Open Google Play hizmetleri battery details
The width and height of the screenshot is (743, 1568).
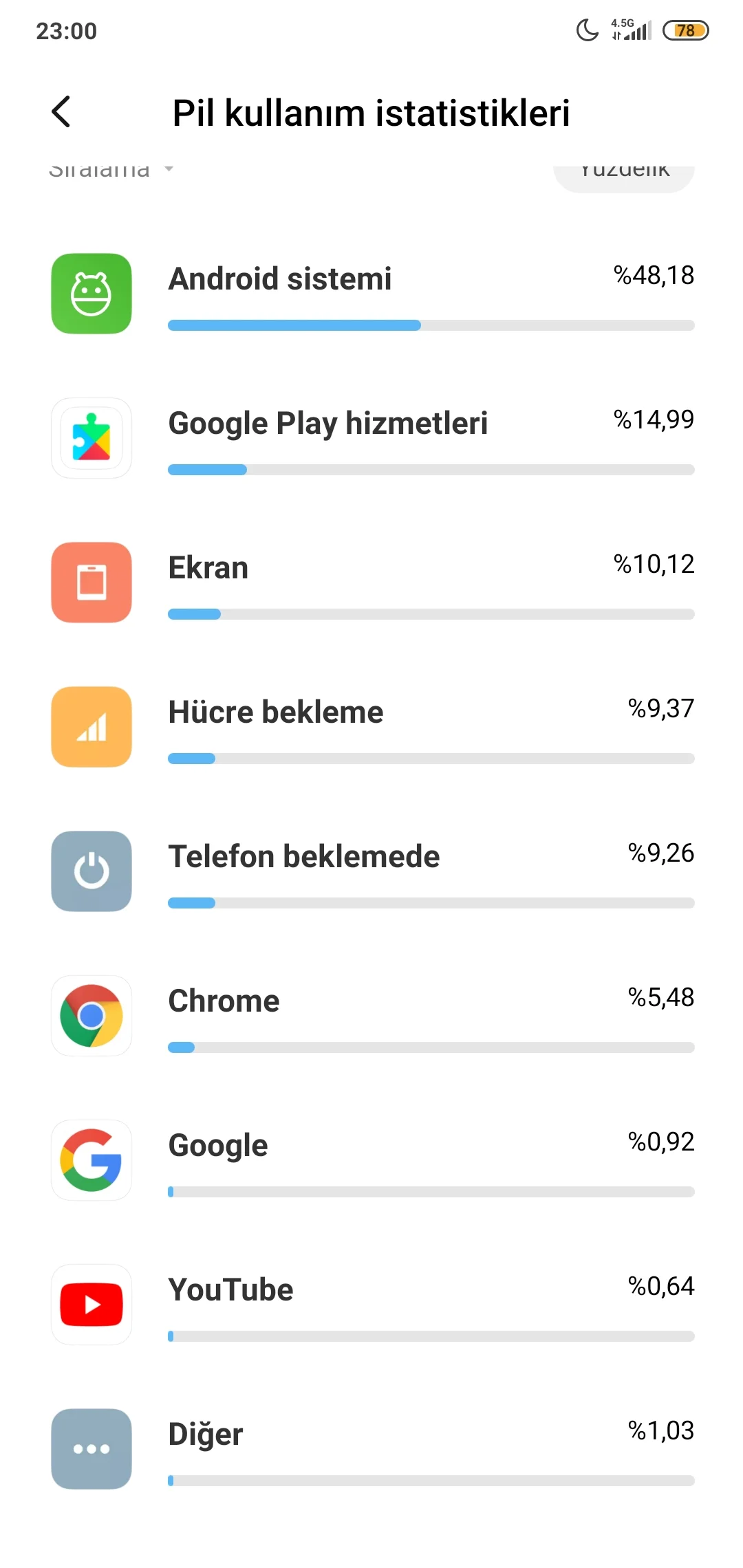pyautogui.click(x=371, y=439)
